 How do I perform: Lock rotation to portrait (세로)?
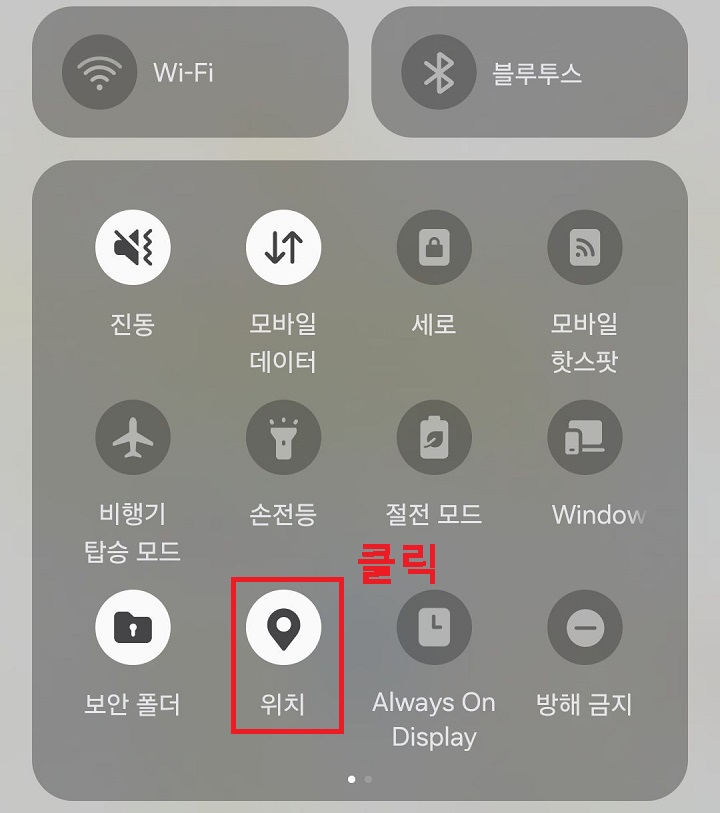tap(433, 247)
